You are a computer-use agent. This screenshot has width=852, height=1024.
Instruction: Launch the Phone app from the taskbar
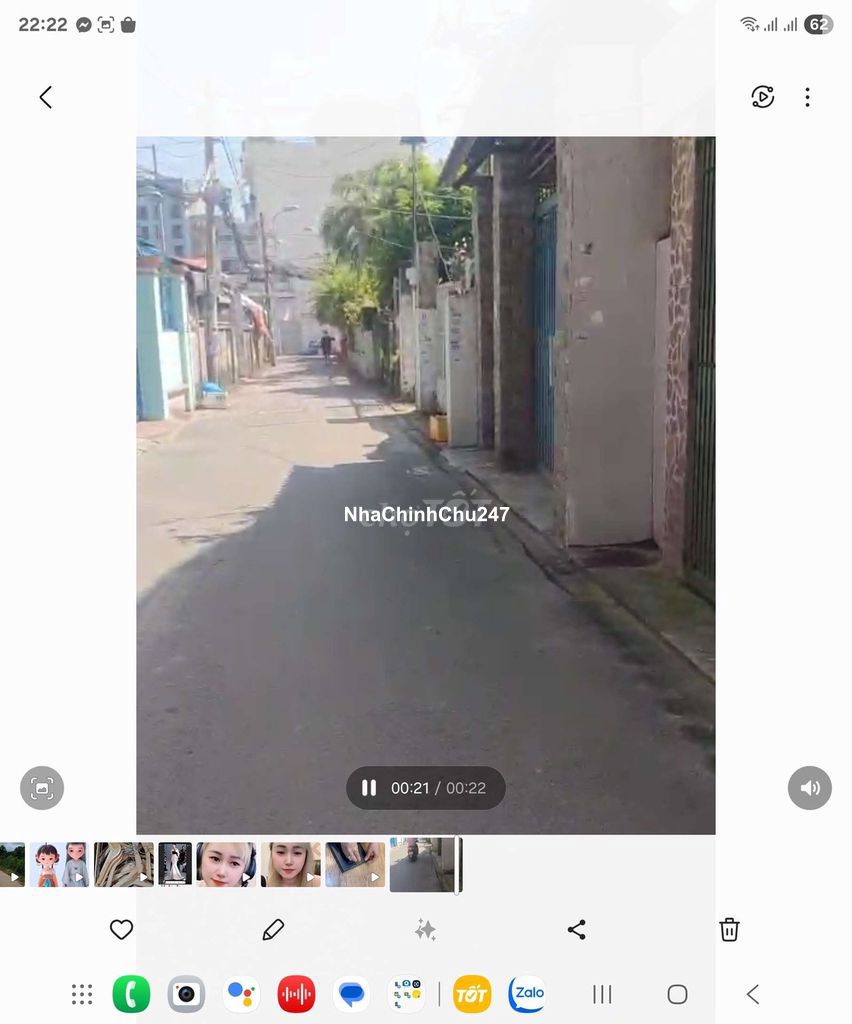pyautogui.click(x=131, y=994)
